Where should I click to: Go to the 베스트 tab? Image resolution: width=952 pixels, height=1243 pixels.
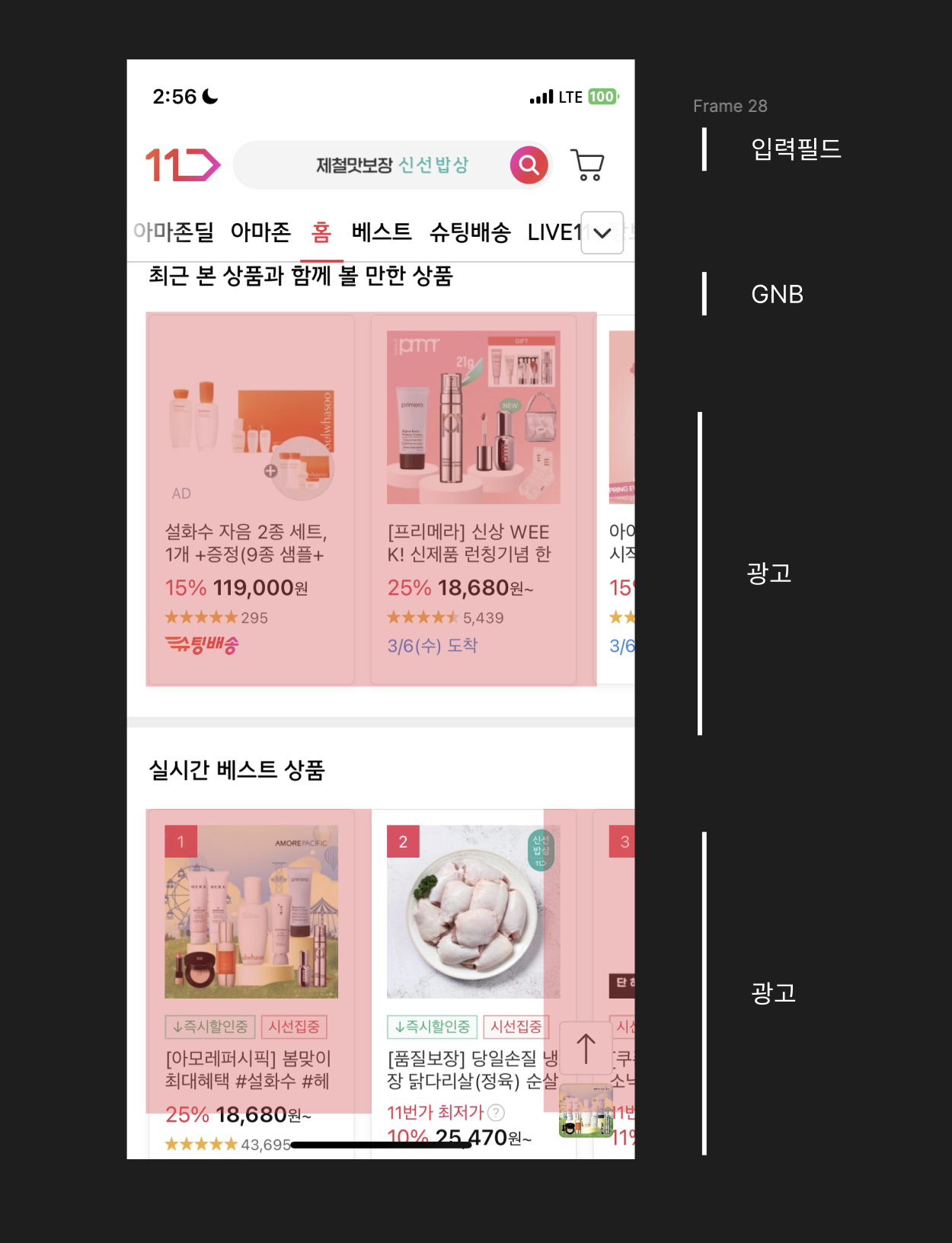pyautogui.click(x=381, y=232)
